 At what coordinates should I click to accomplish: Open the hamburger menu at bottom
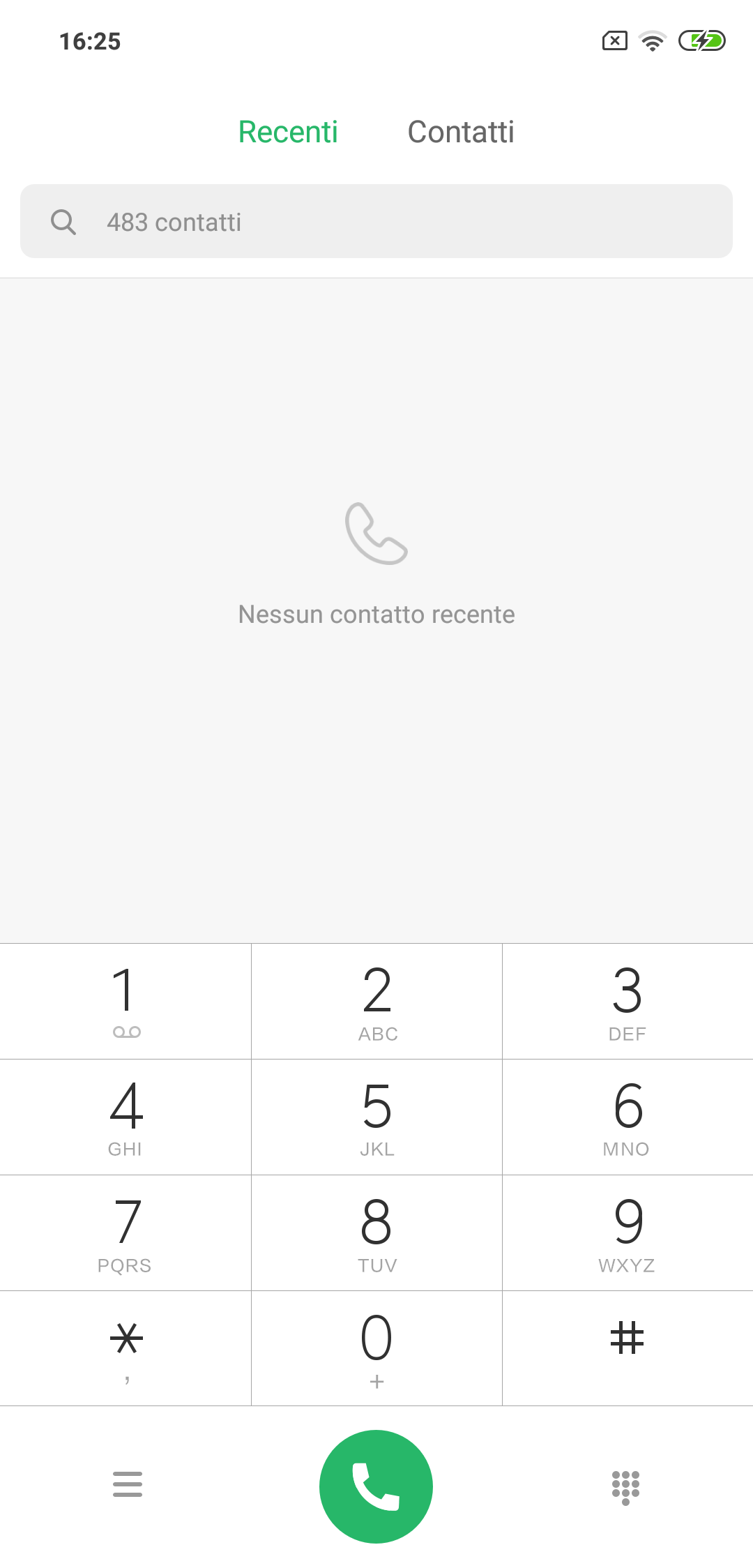pyautogui.click(x=128, y=1484)
